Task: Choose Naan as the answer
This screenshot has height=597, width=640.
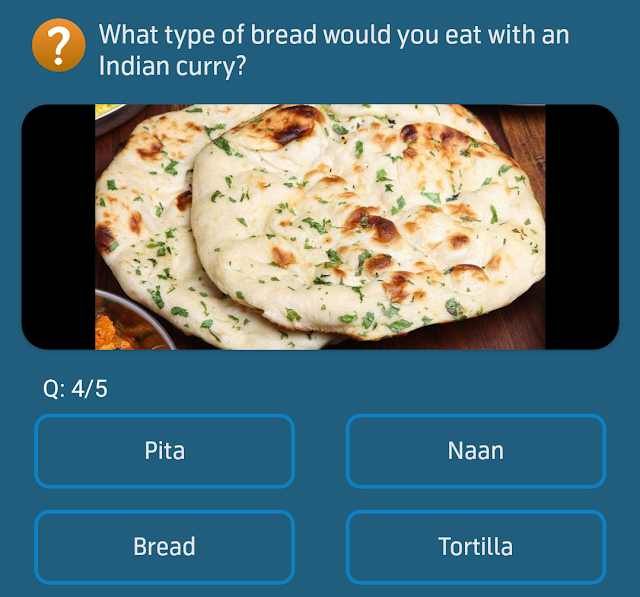Action: point(476,451)
